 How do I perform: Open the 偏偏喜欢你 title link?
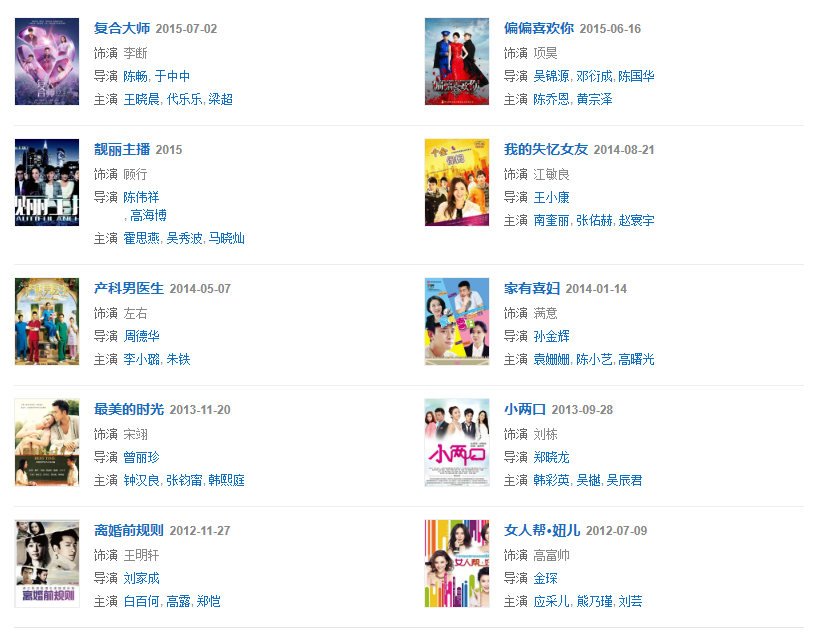tap(539, 28)
